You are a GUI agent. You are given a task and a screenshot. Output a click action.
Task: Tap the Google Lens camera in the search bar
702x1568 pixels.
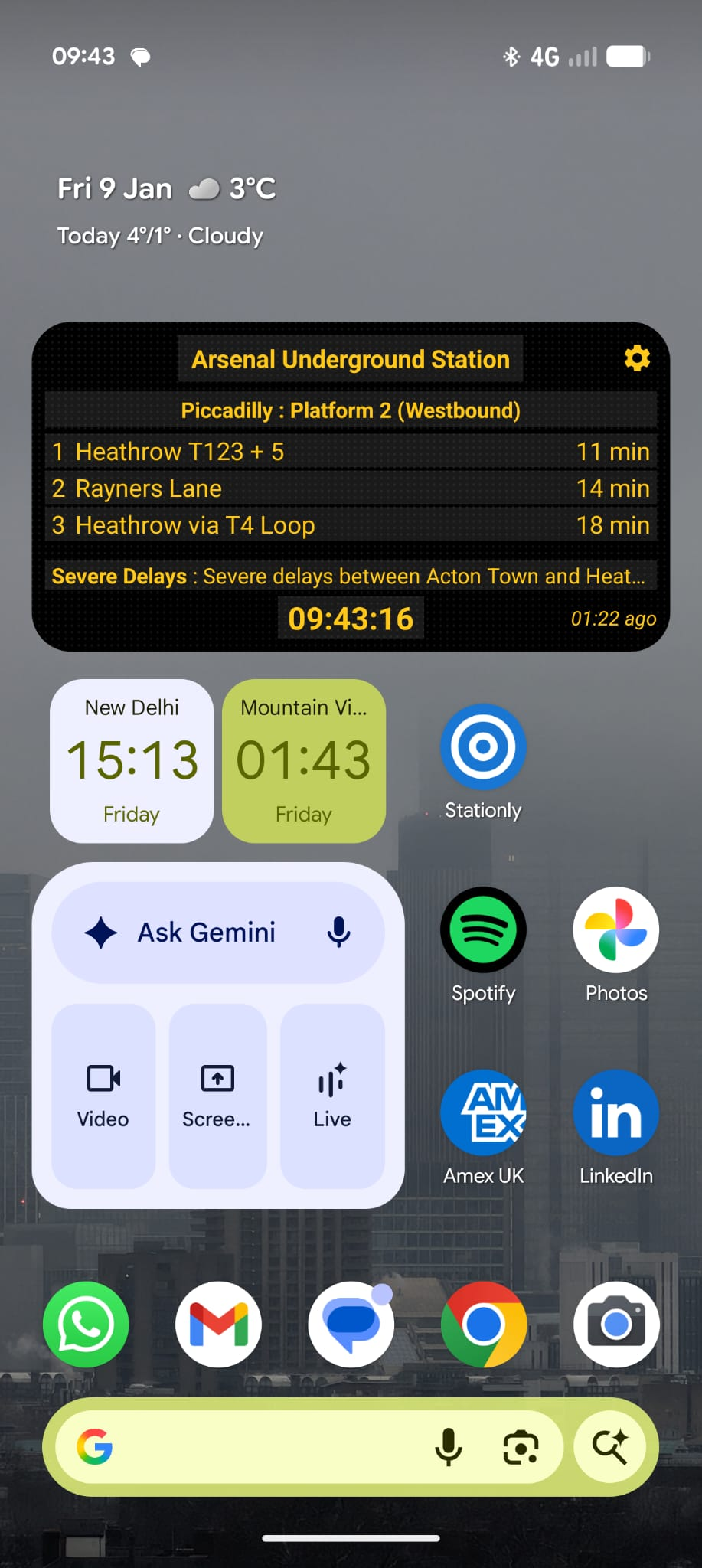coord(521,1445)
